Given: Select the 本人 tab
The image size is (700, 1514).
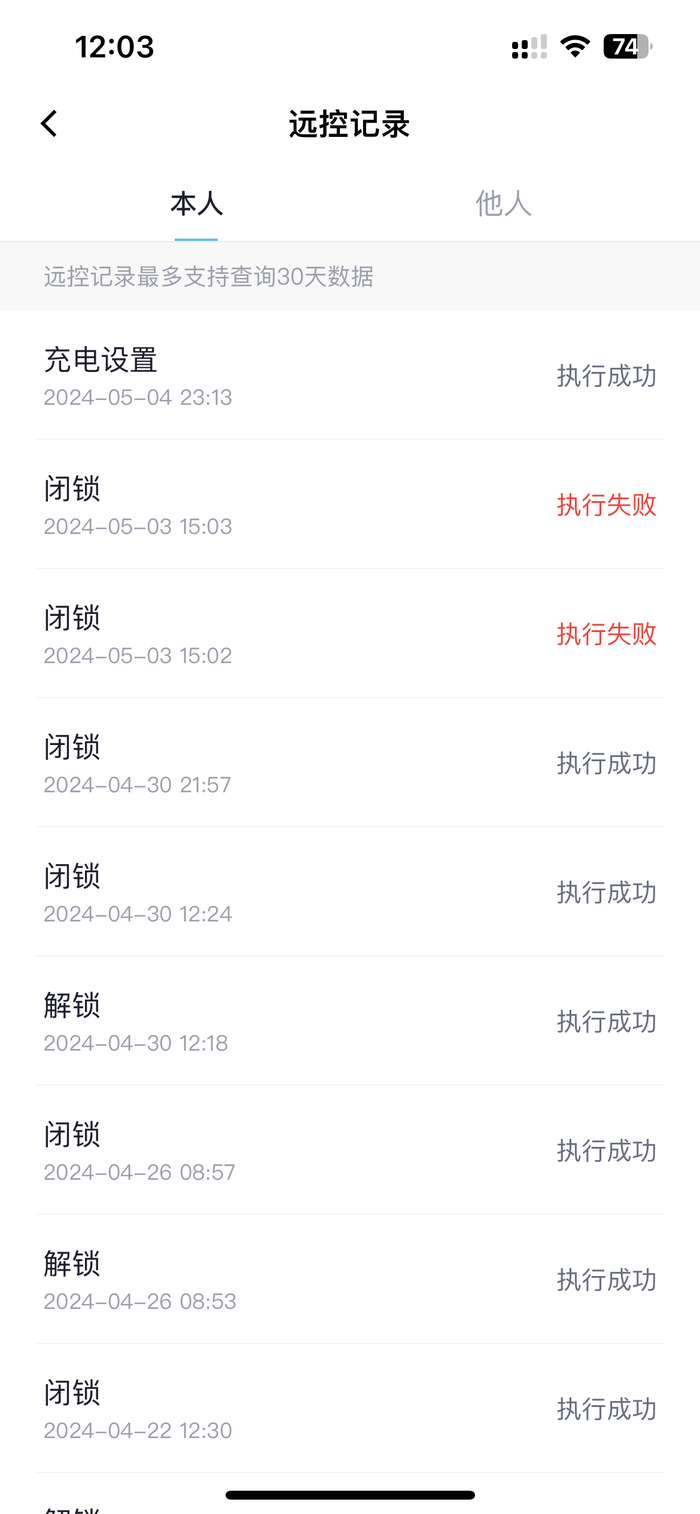Looking at the screenshot, I should pos(196,204).
